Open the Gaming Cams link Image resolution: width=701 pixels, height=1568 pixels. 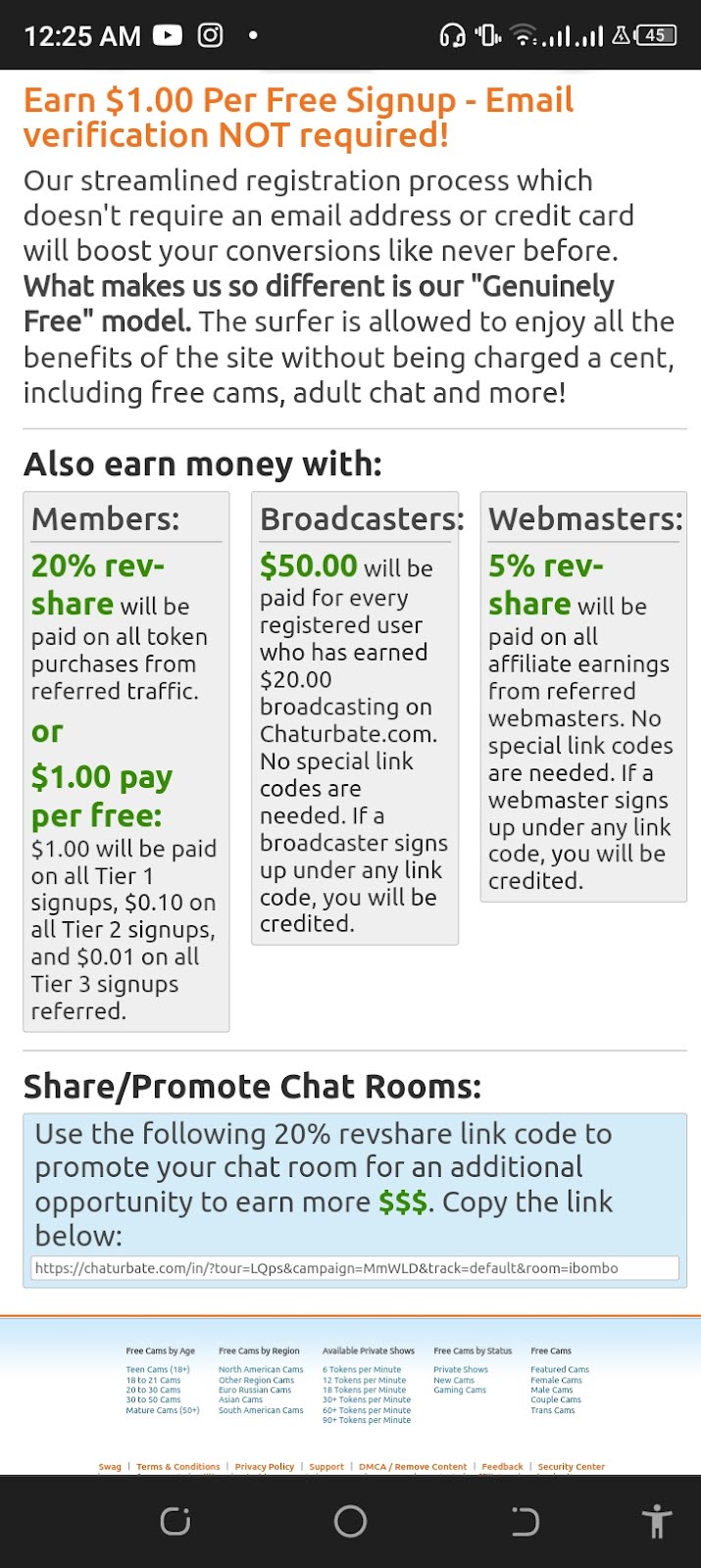coord(460,1390)
